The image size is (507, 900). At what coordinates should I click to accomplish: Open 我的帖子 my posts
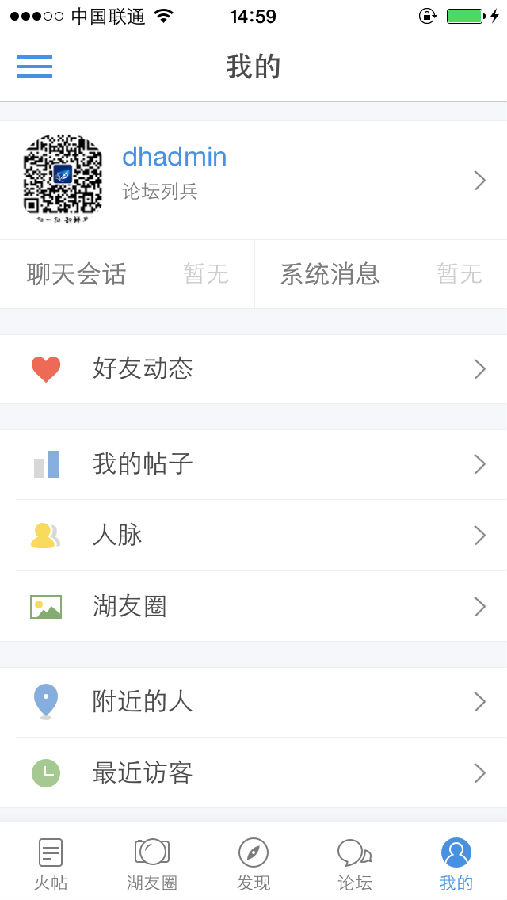[253, 464]
